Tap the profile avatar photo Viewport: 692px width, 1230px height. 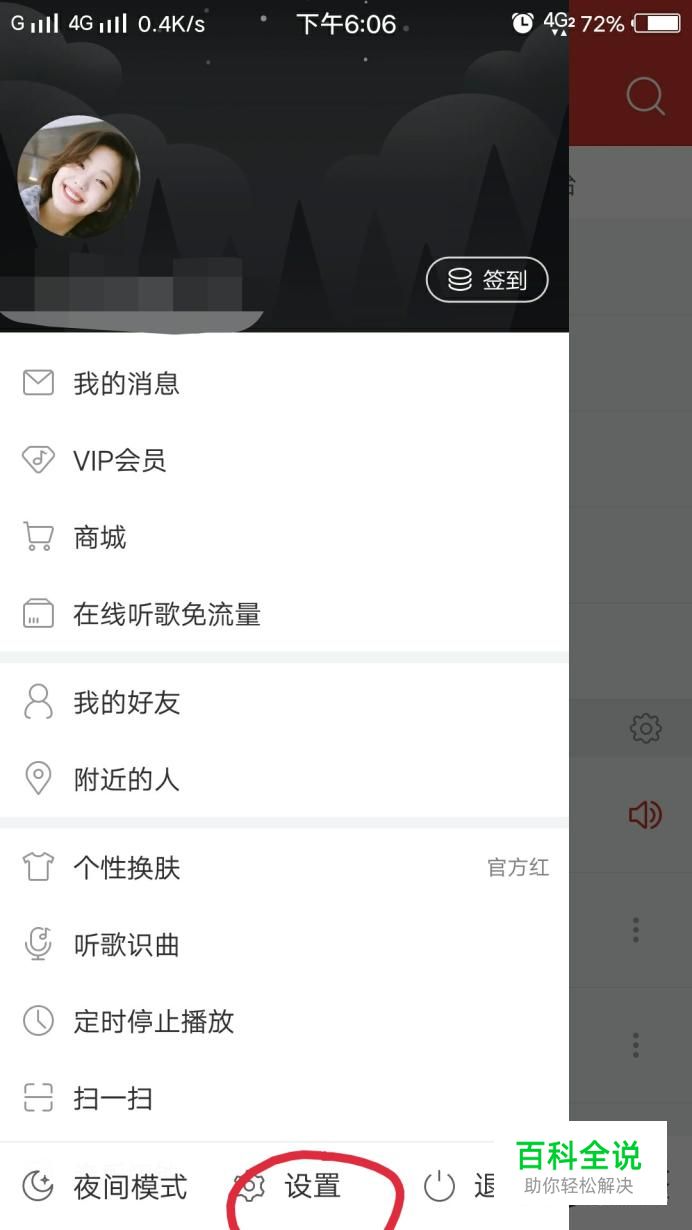point(79,176)
